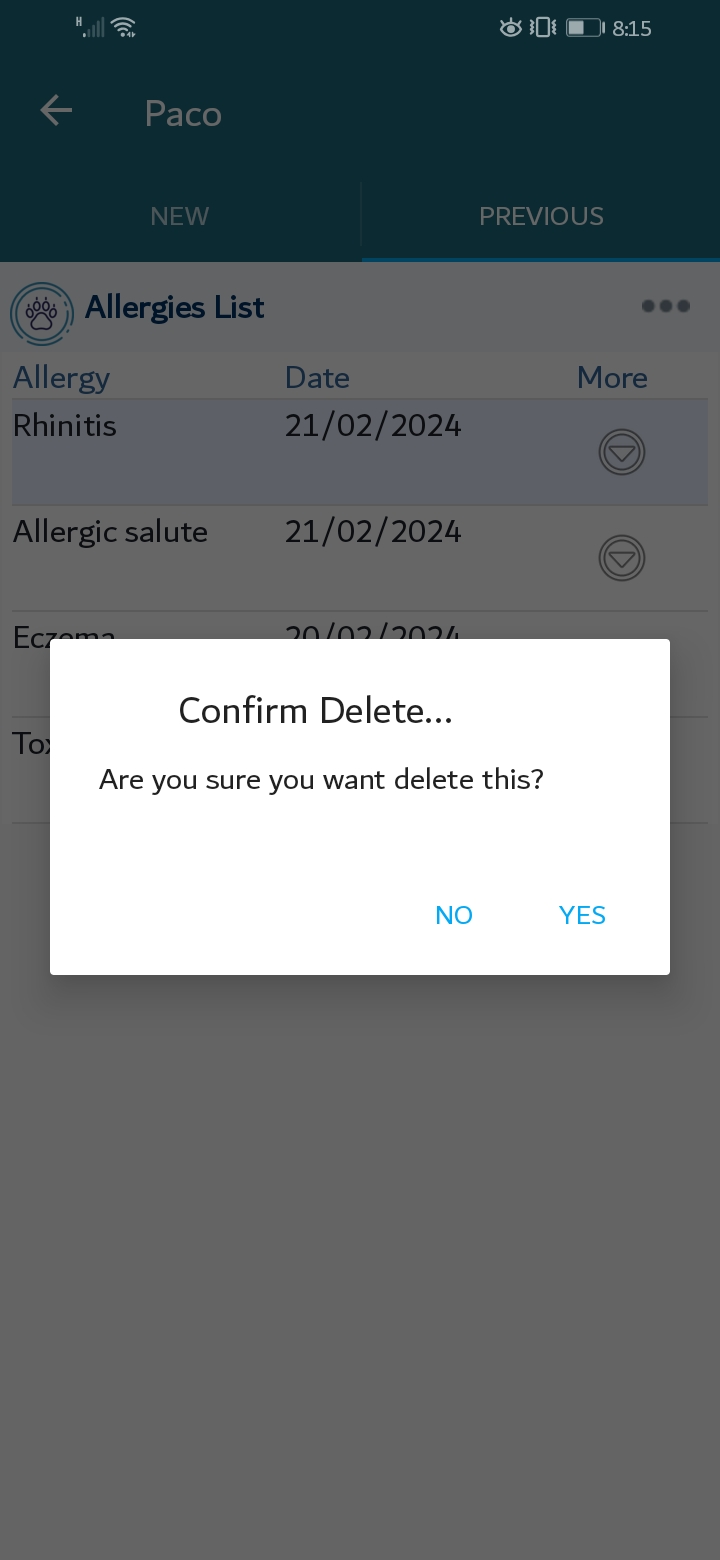Cancel the delete with NO
This screenshot has width=720, height=1560.
pyautogui.click(x=454, y=915)
